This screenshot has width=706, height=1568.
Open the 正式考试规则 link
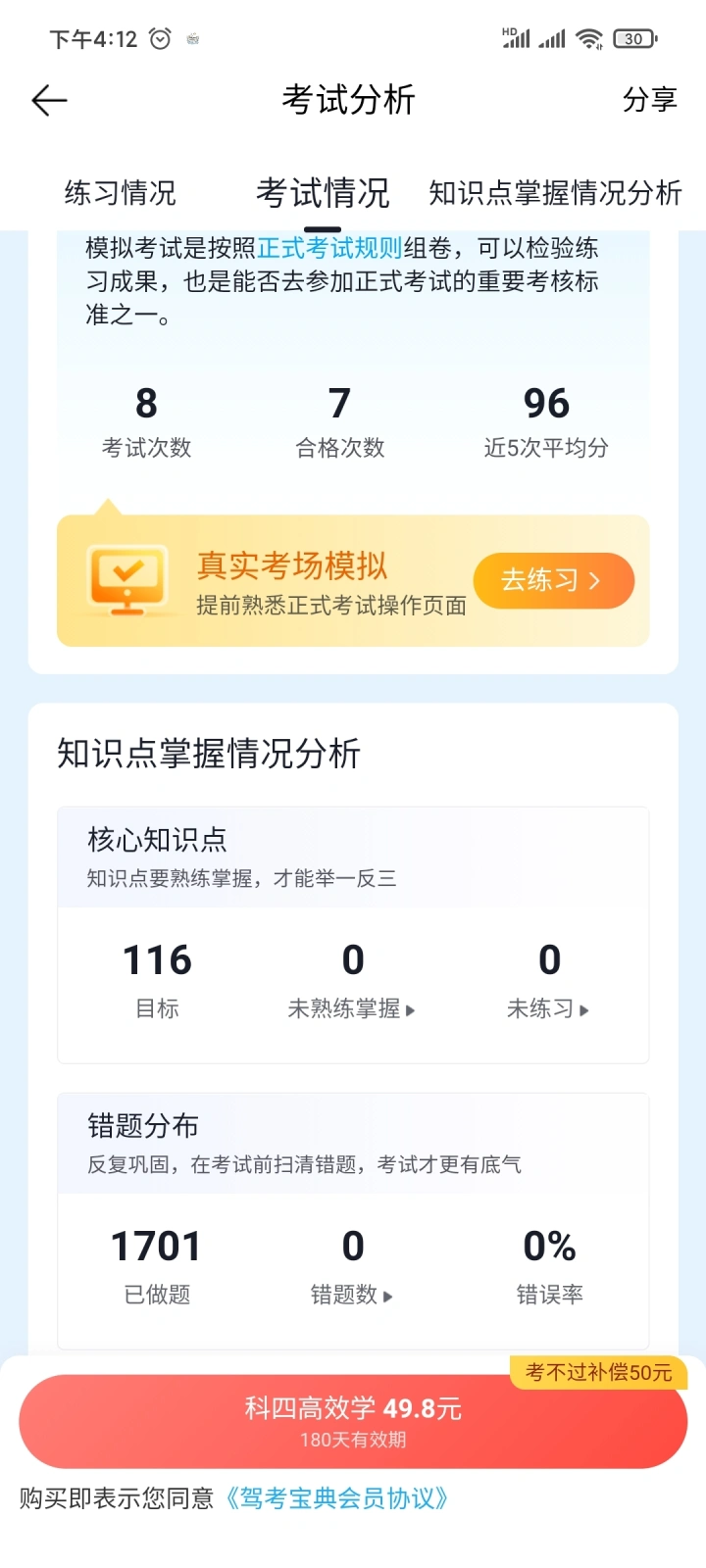pyautogui.click(x=329, y=248)
